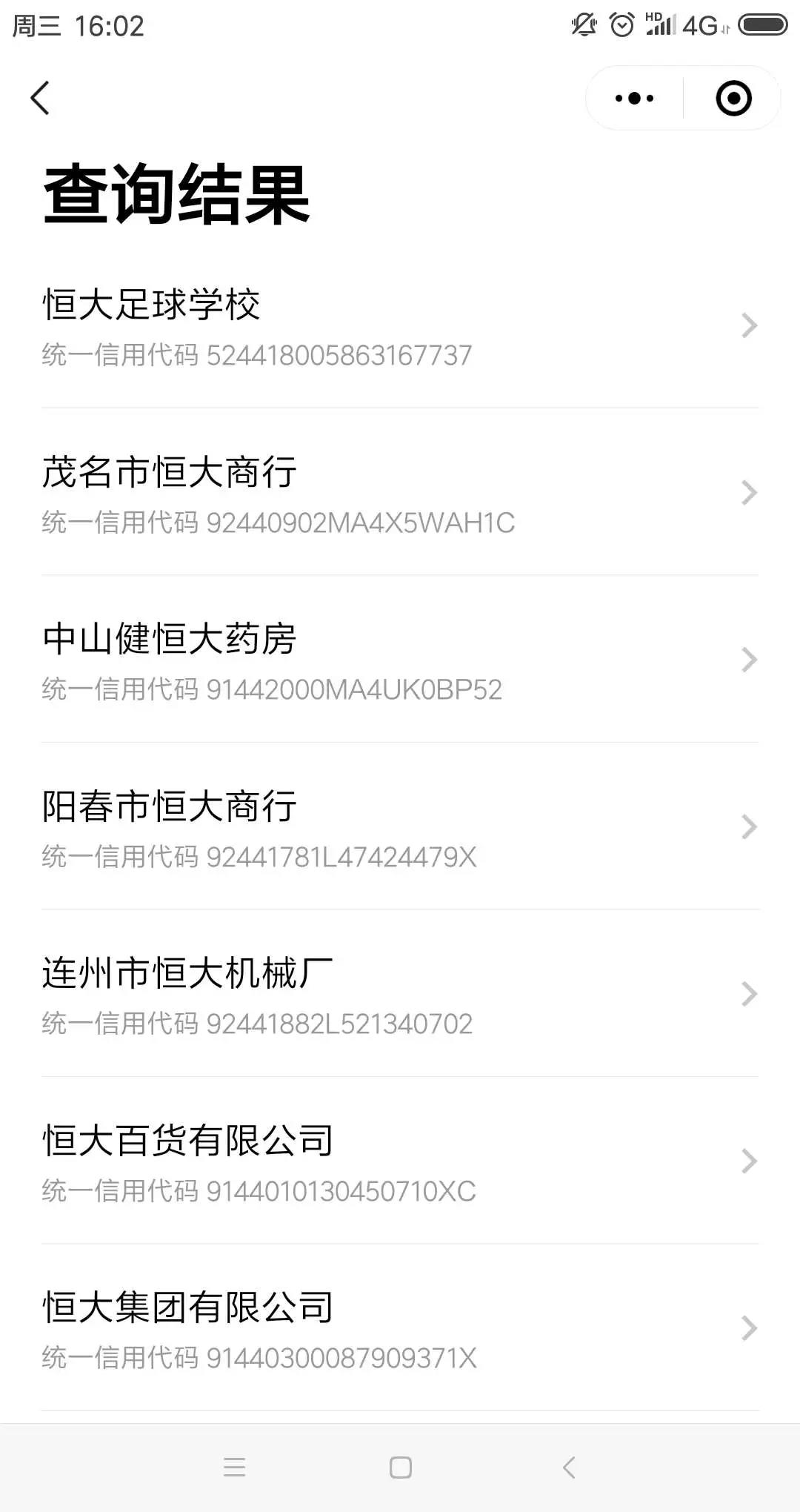This screenshot has height=1512, width=800.
Task: Open the mini program three-dot menu
Action: 635,98
